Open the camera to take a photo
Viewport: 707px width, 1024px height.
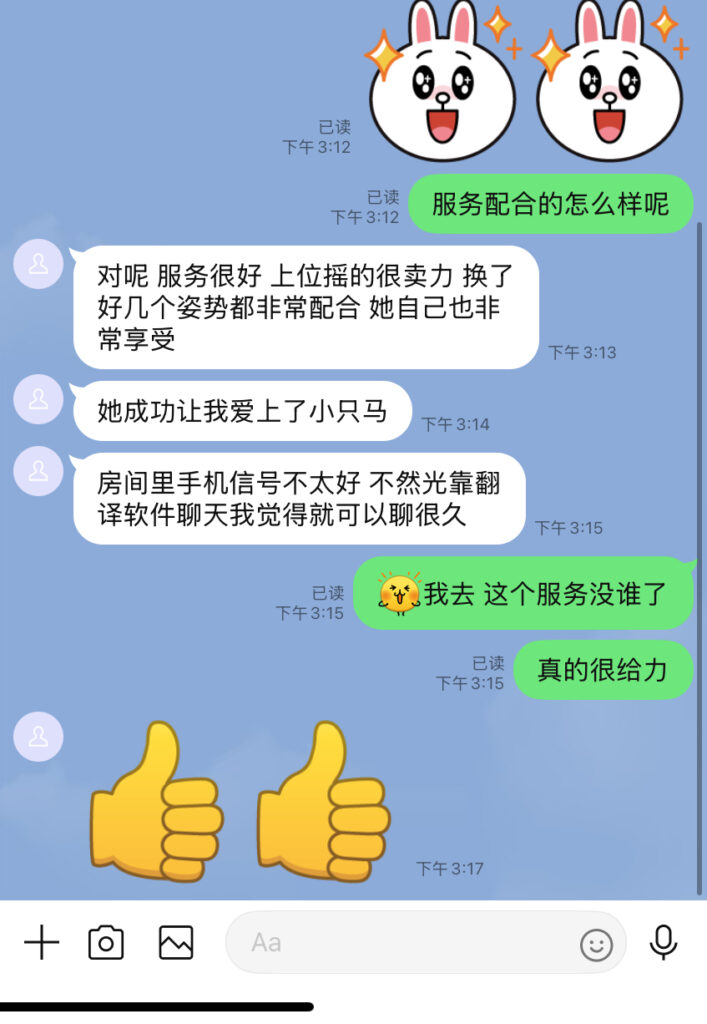[106, 942]
